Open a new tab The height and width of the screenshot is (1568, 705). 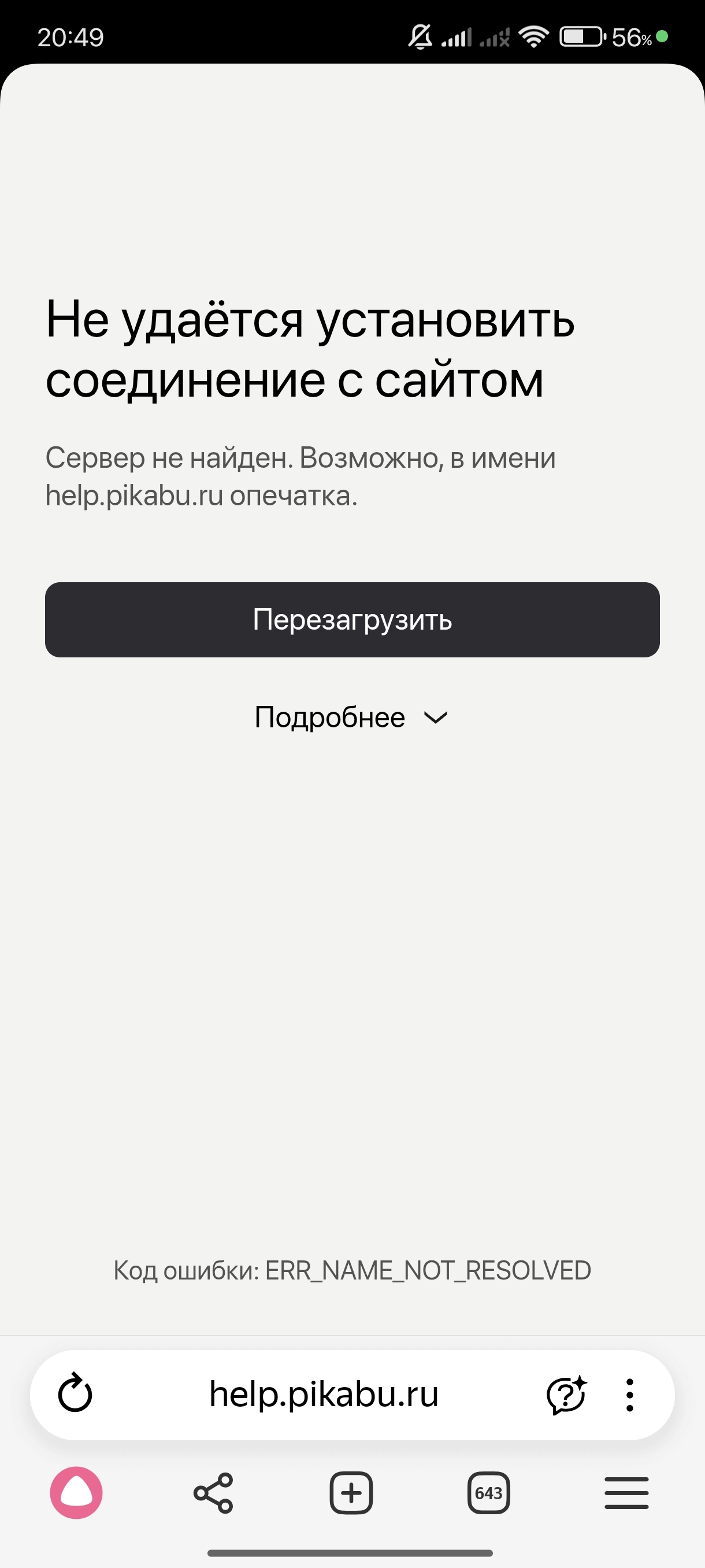(x=351, y=1492)
